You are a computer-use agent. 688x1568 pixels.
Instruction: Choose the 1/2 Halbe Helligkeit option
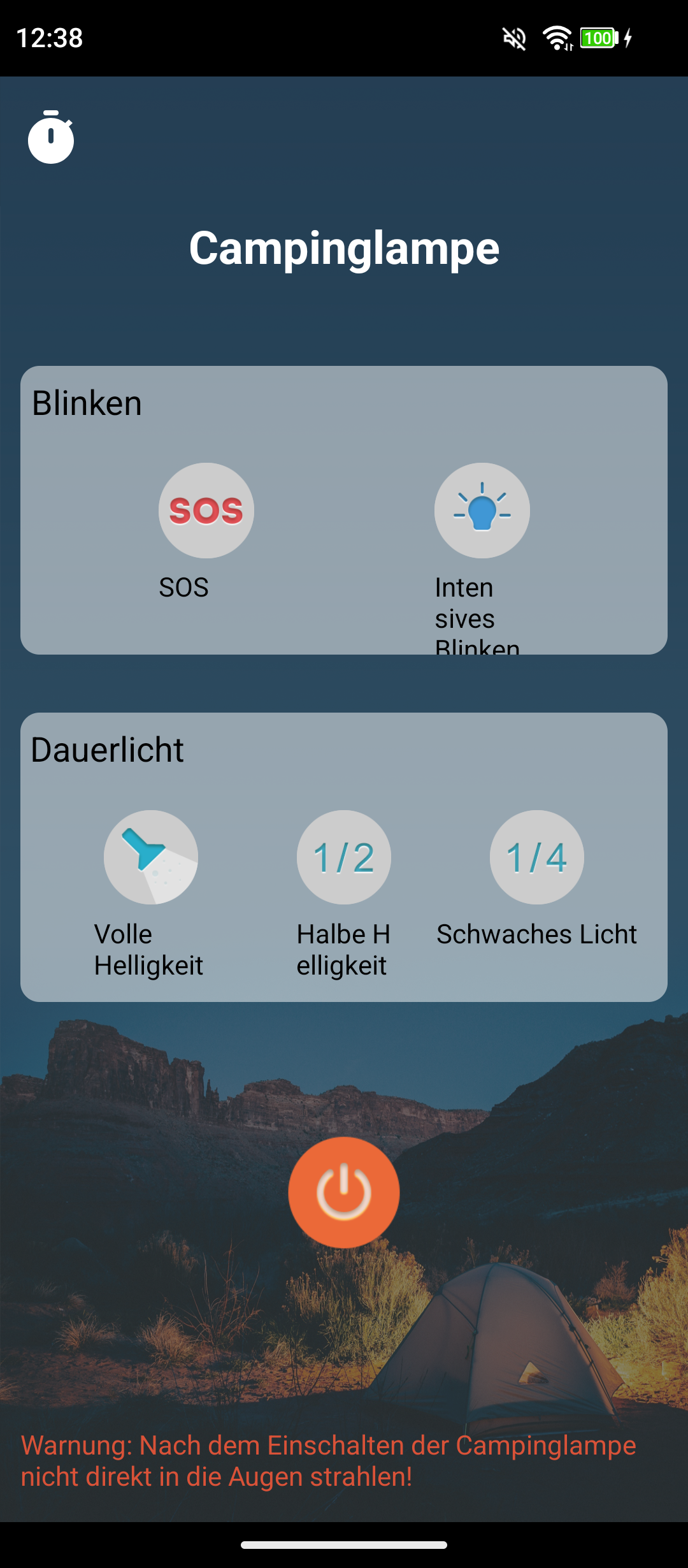tap(344, 857)
